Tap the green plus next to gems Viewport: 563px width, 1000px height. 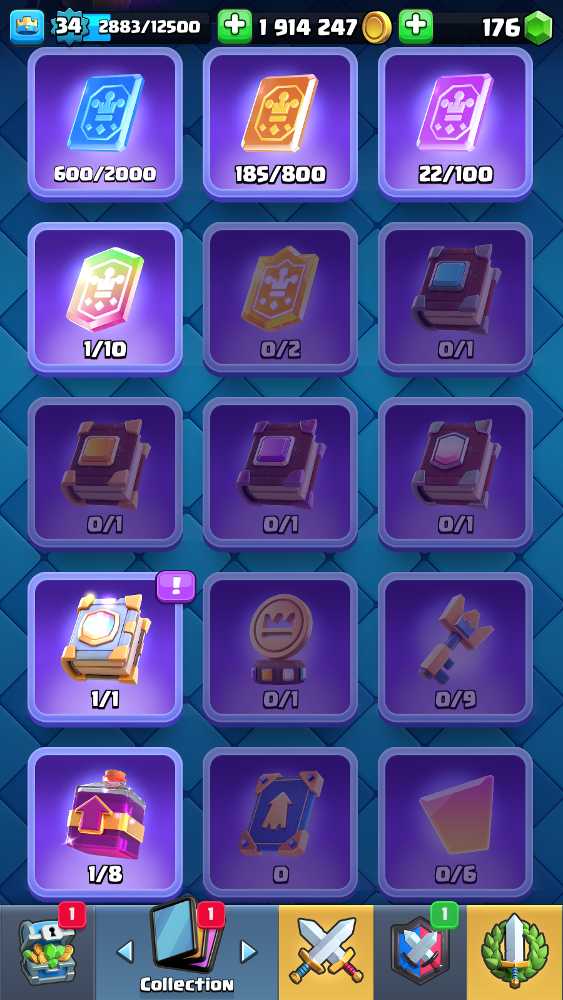(x=416, y=27)
